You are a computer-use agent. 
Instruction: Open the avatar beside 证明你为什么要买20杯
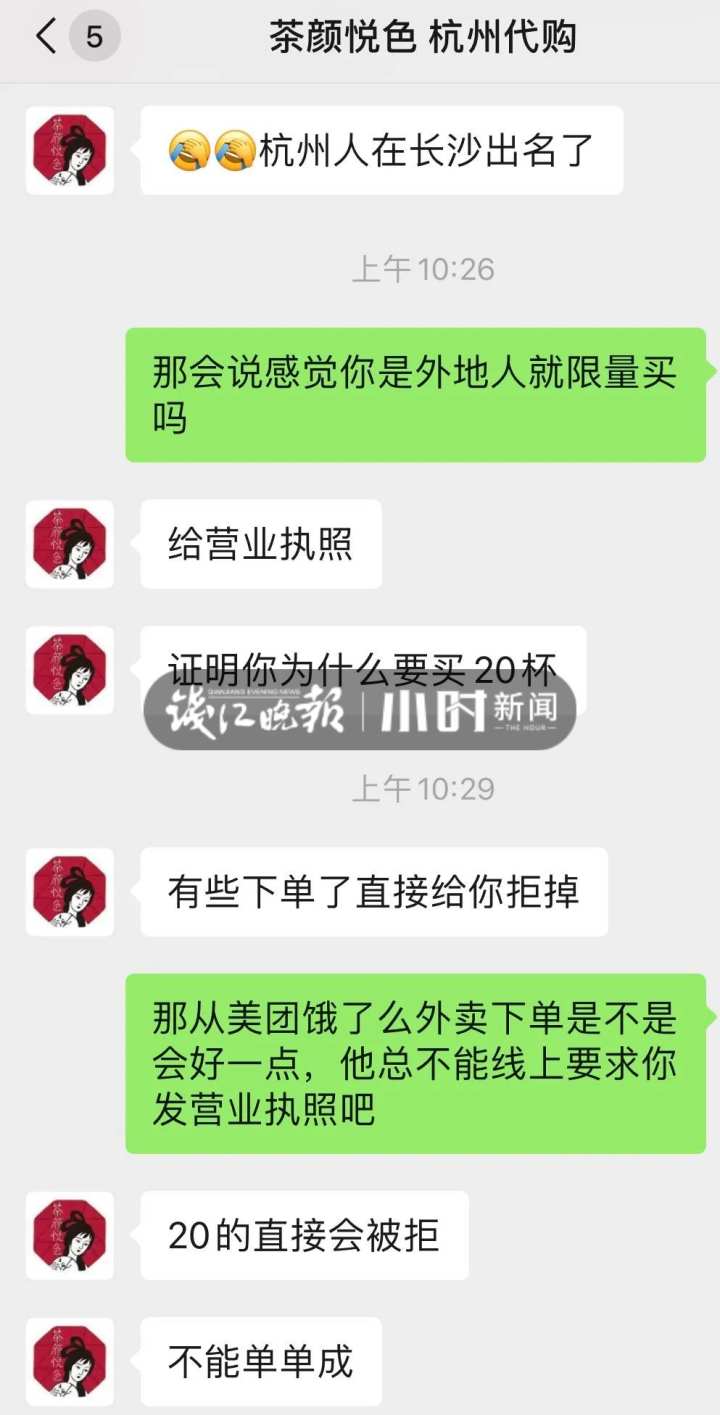point(69,672)
